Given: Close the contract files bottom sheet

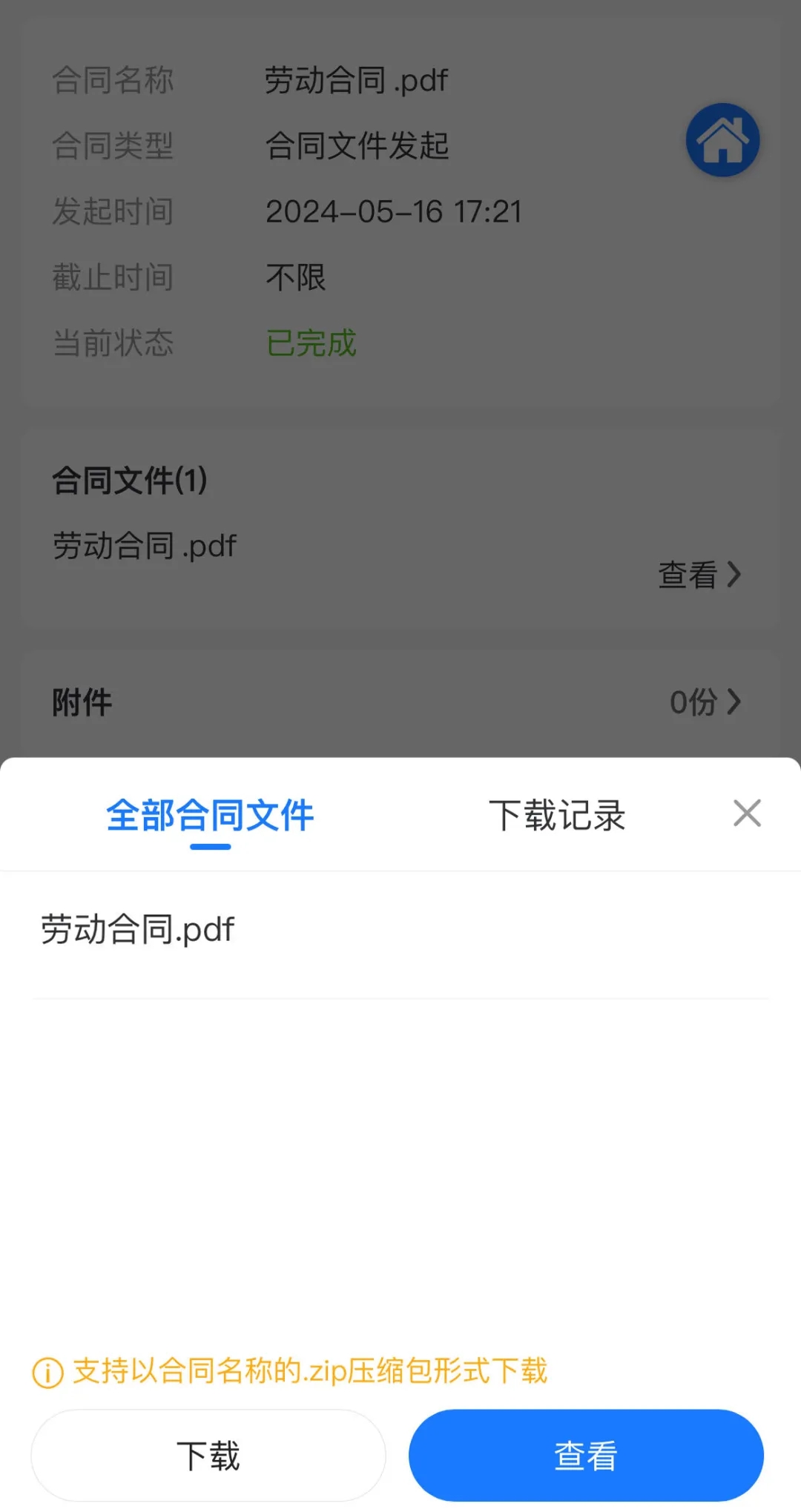Looking at the screenshot, I should click(747, 813).
